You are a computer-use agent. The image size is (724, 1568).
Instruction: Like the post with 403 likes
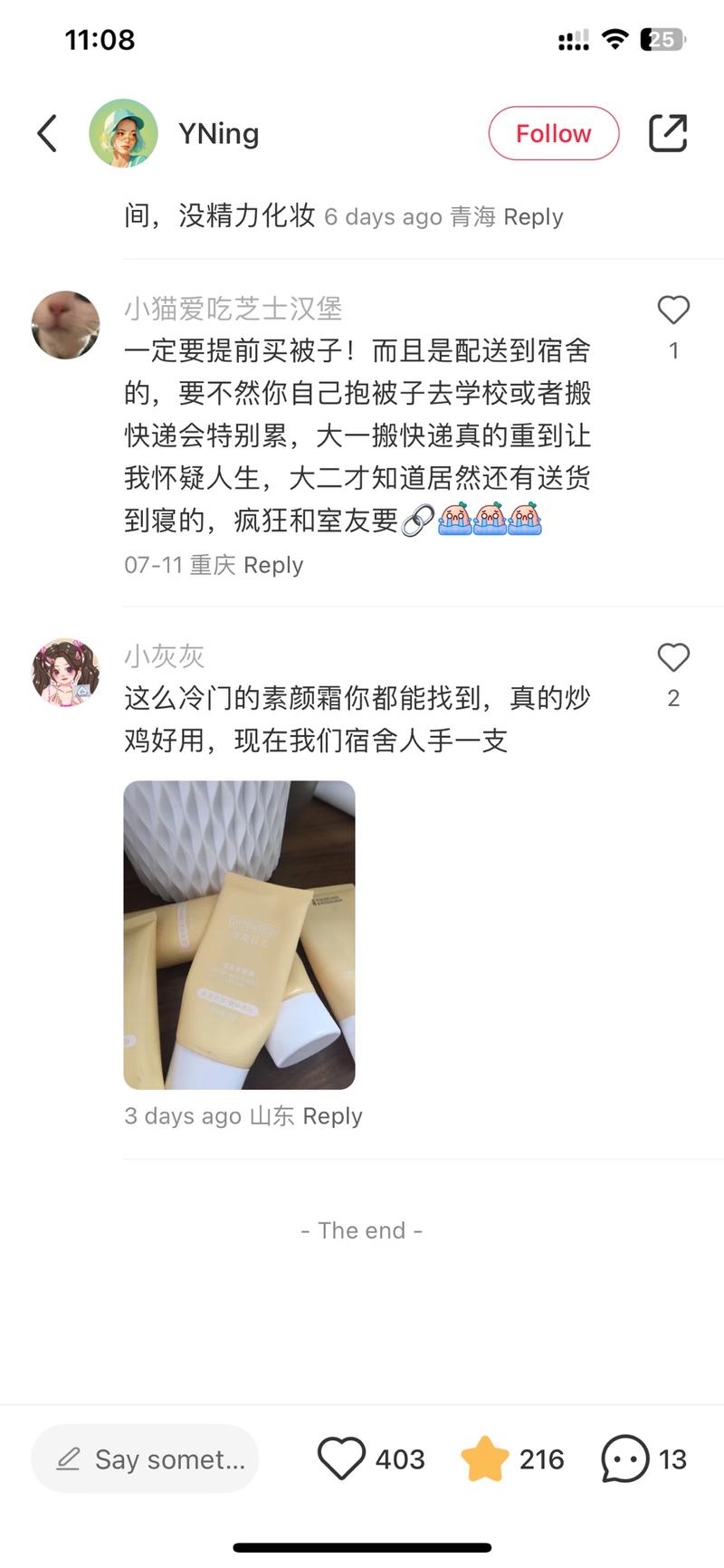pos(341,1458)
